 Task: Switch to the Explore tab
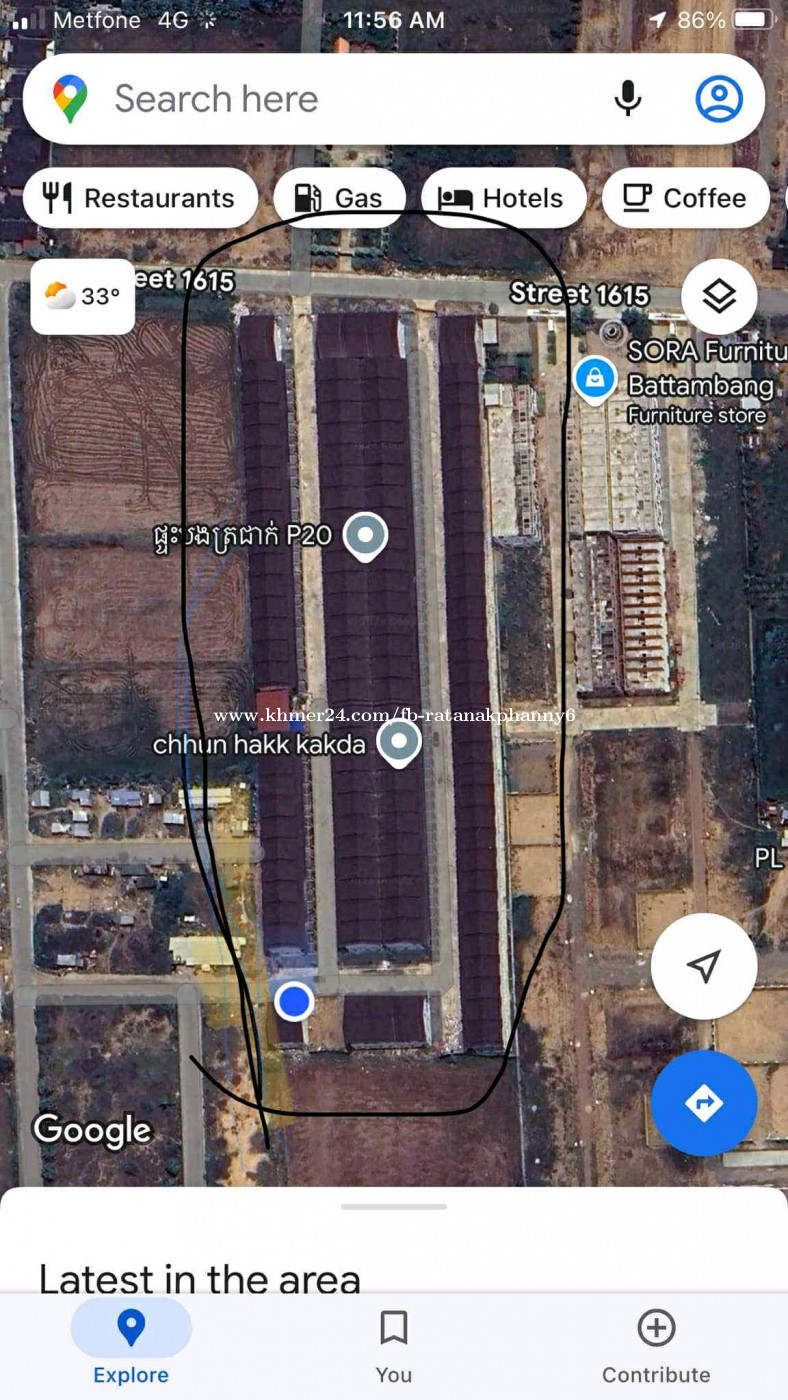click(131, 1346)
